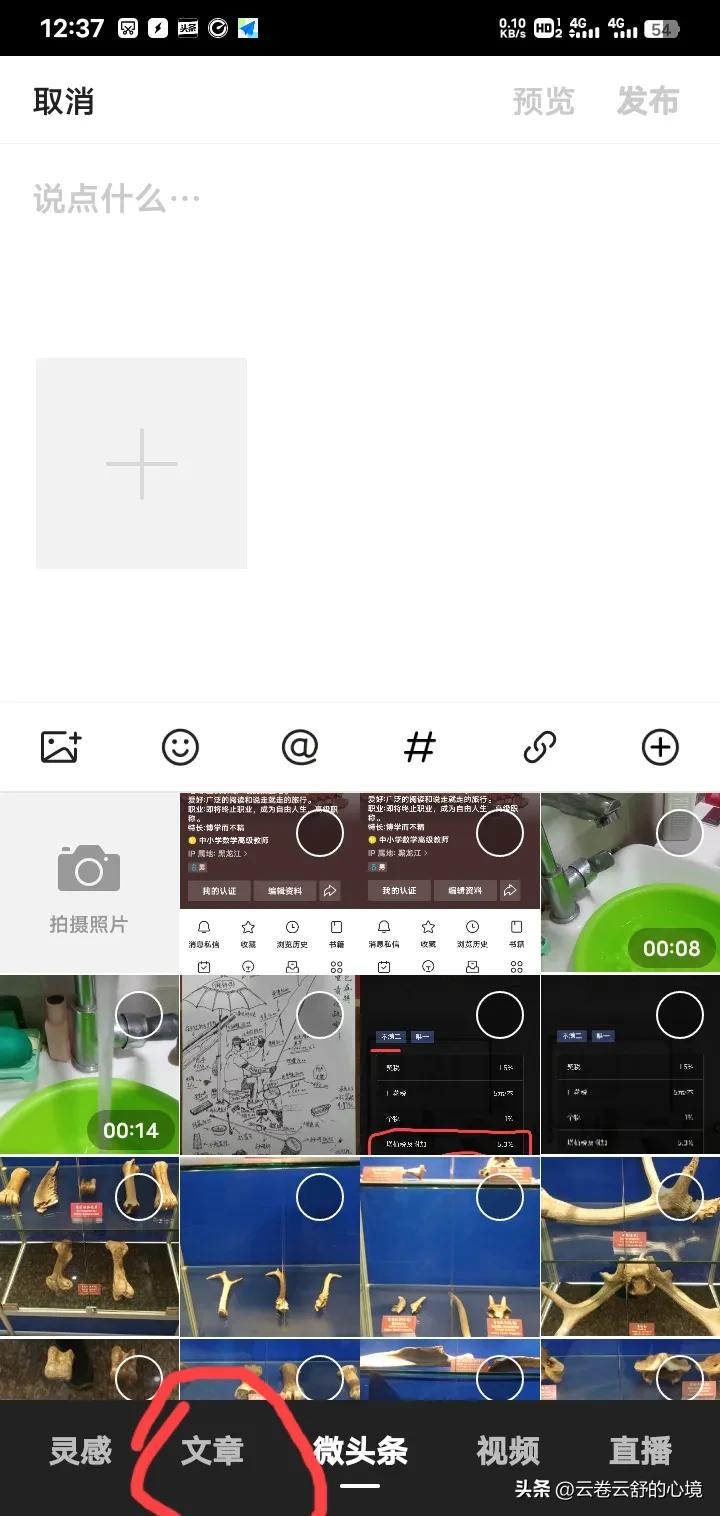Select the 微头条 tab
The width and height of the screenshot is (720, 1516).
pyautogui.click(x=360, y=1450)
